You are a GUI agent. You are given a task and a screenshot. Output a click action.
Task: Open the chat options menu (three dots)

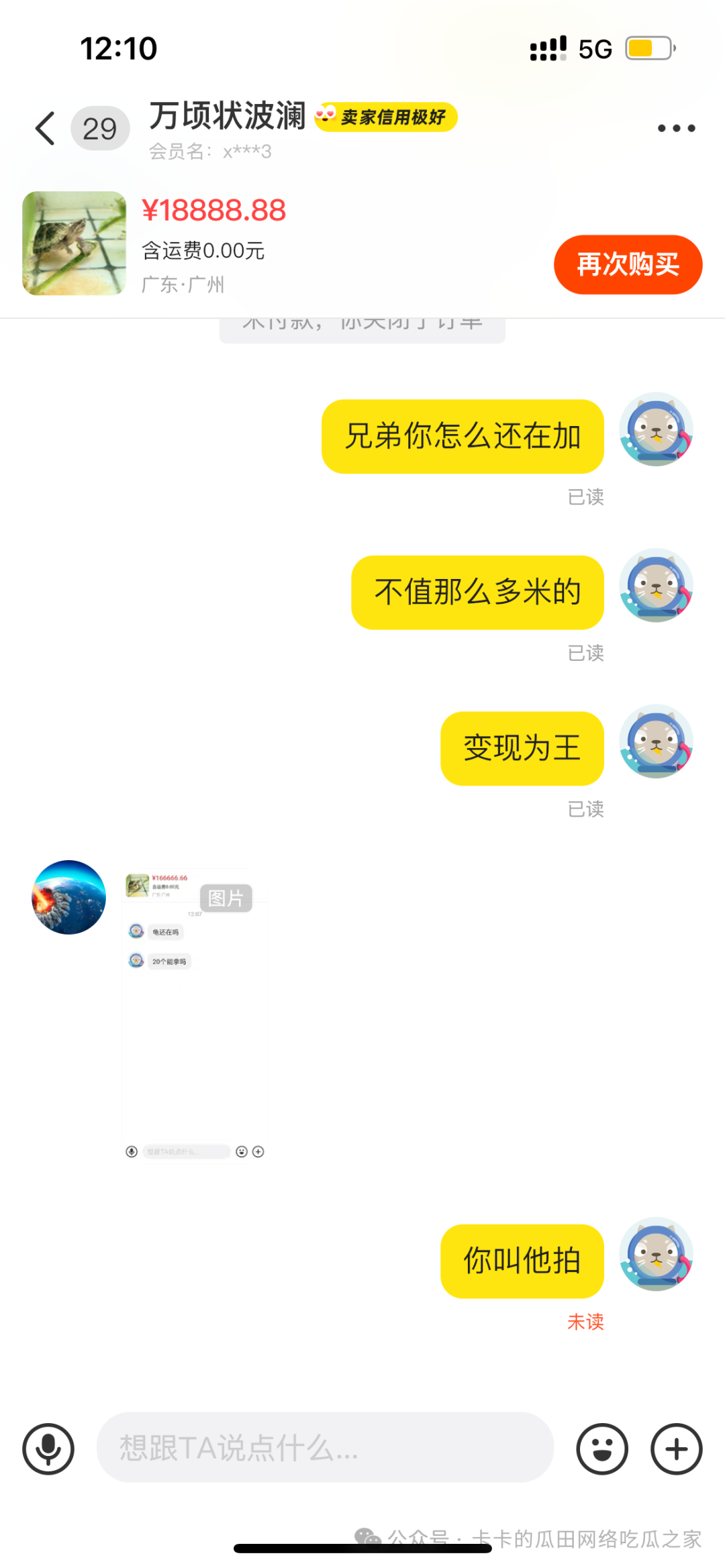(x=675, y=127)
